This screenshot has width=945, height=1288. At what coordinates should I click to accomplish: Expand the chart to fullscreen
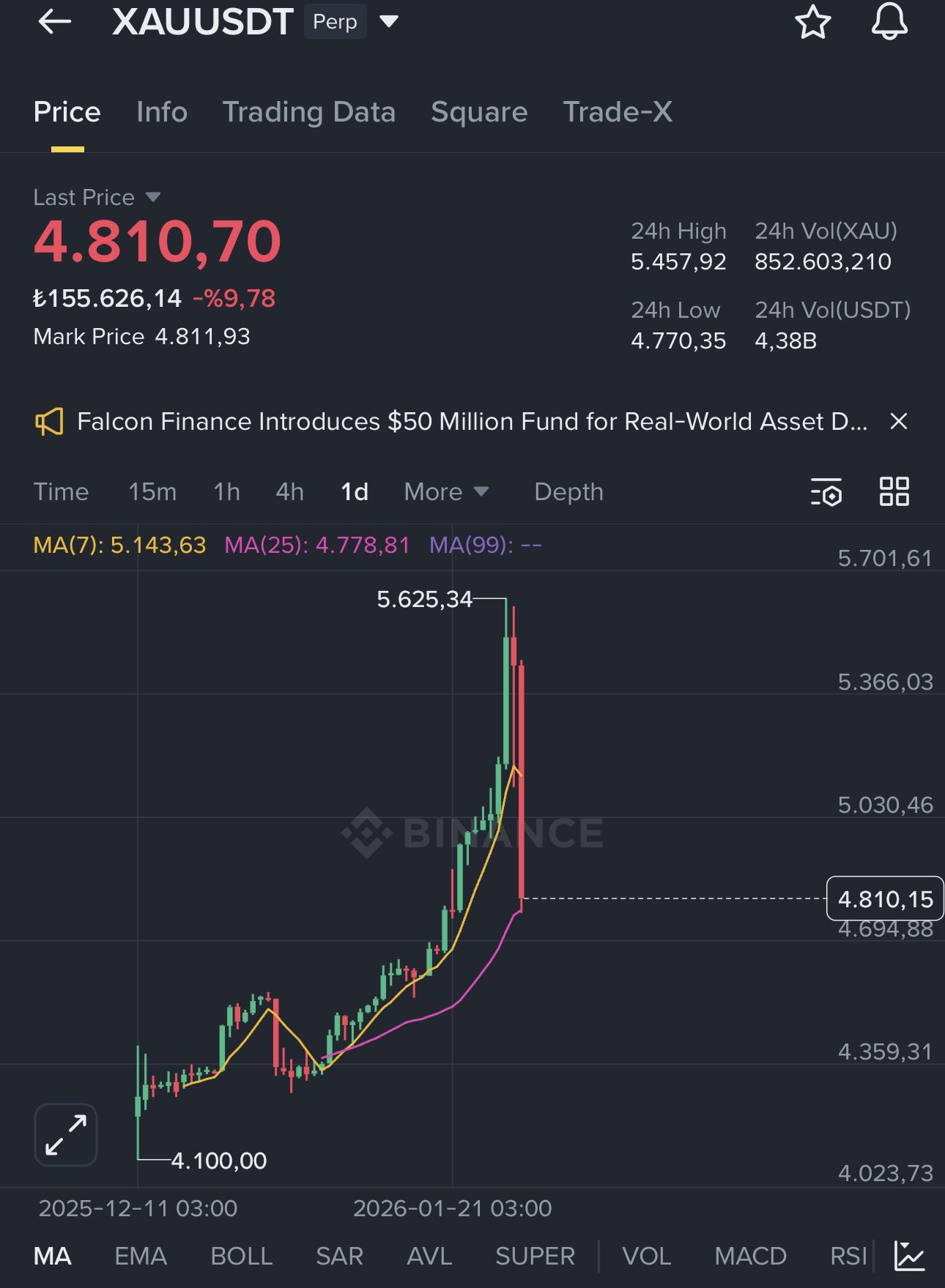click(x=66, y=1134)
